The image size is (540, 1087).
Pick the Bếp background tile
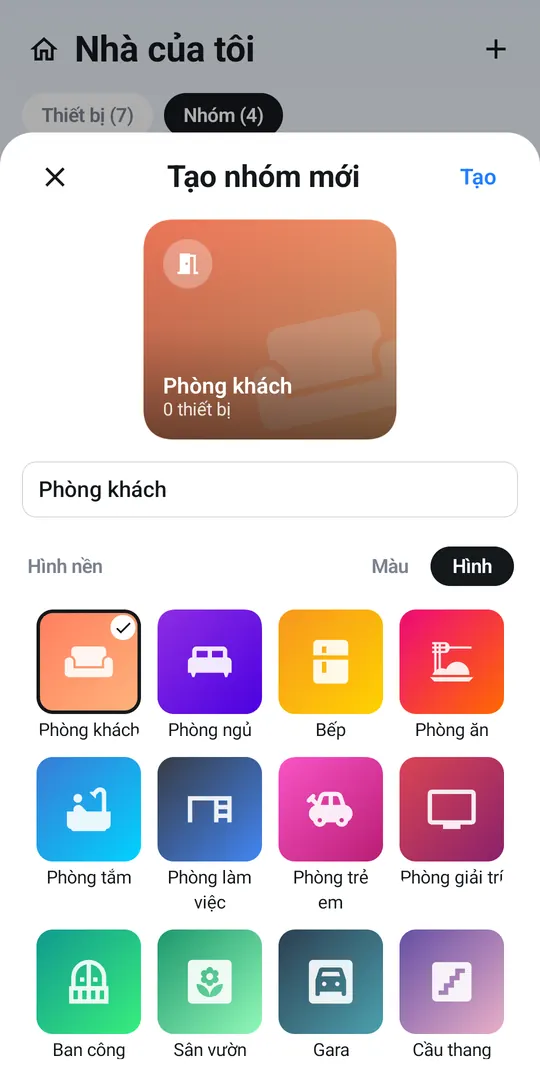coord(331,661)
